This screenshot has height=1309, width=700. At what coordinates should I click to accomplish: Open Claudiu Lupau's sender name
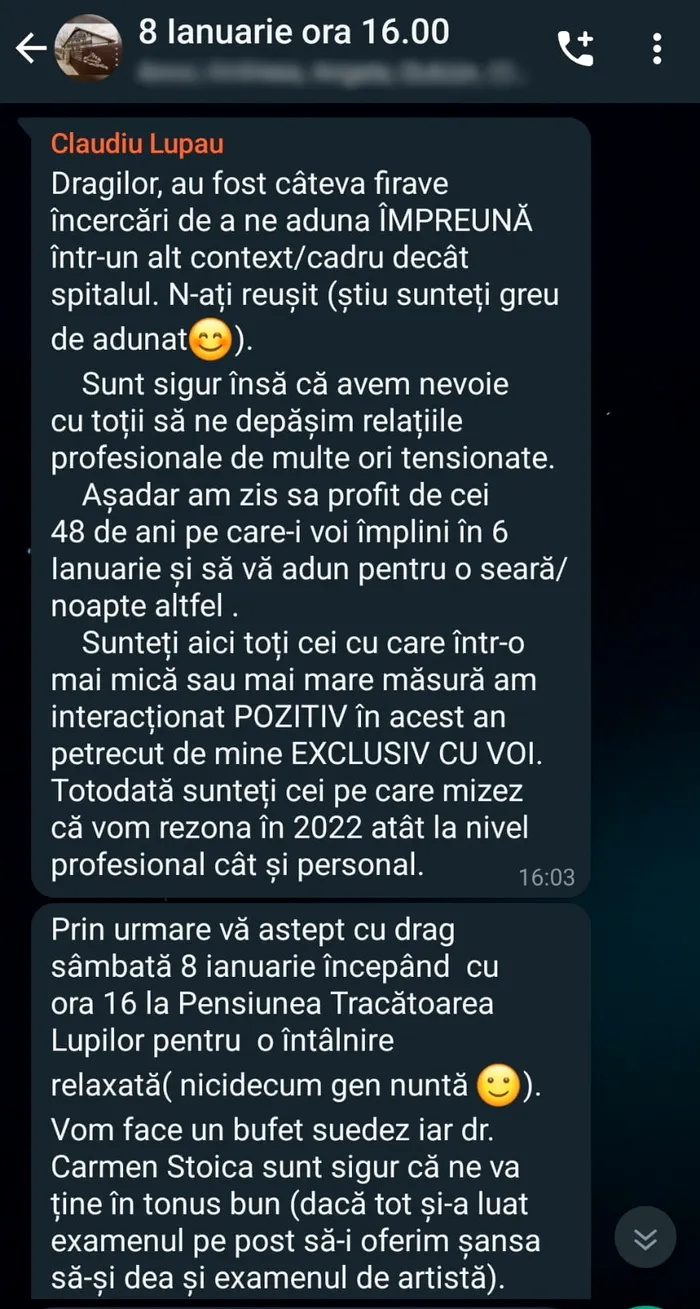137,145
